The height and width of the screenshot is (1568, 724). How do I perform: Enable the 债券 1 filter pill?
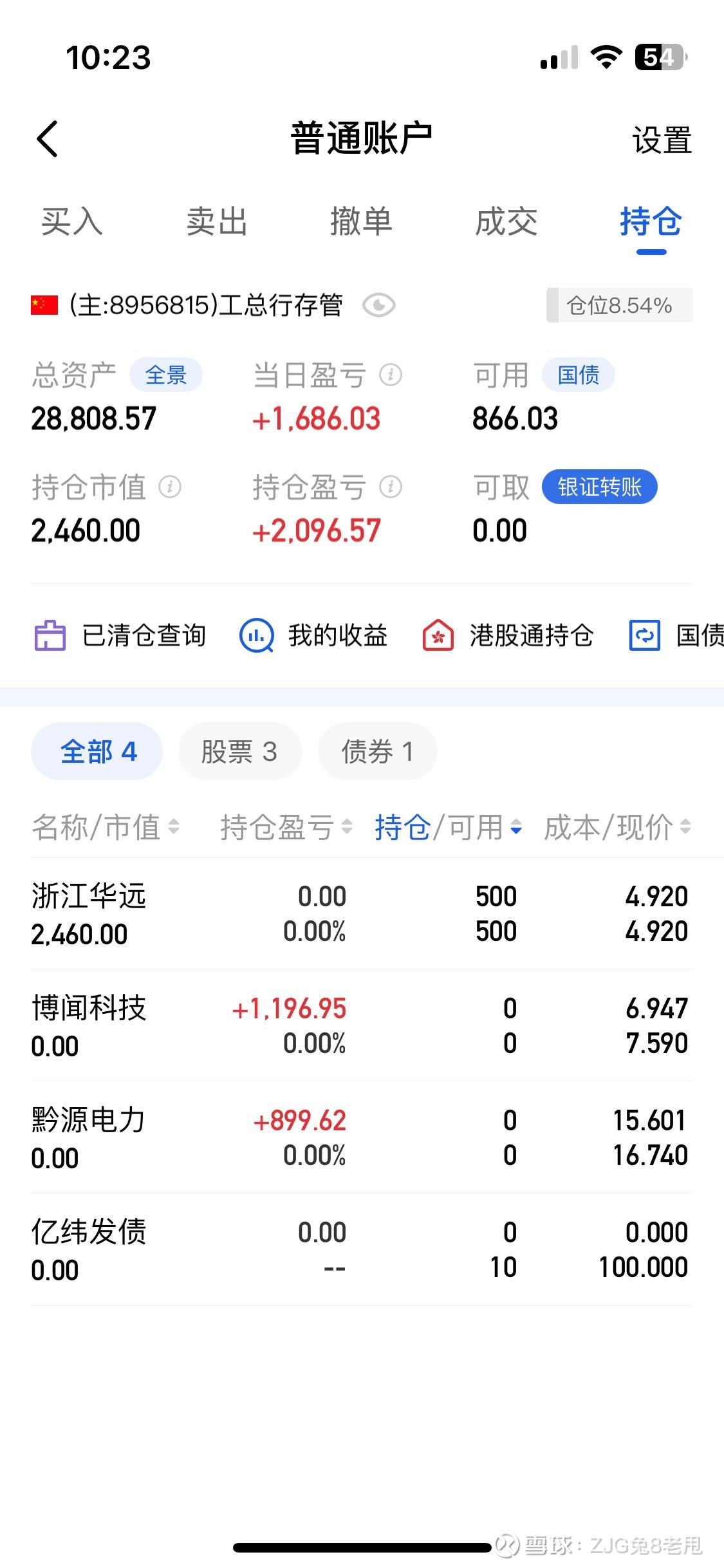(377, 751)
